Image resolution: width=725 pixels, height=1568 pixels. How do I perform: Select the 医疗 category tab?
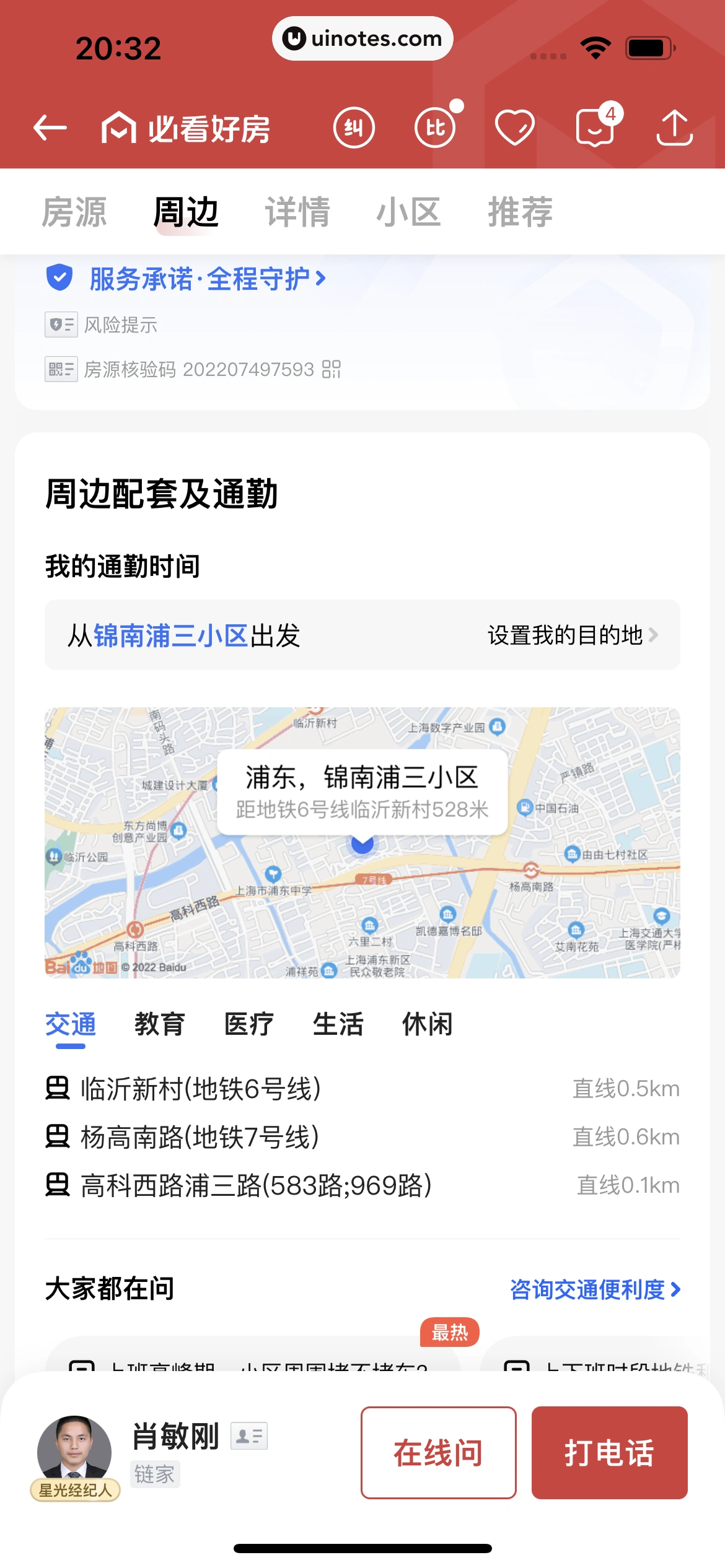pos(248,1024)
